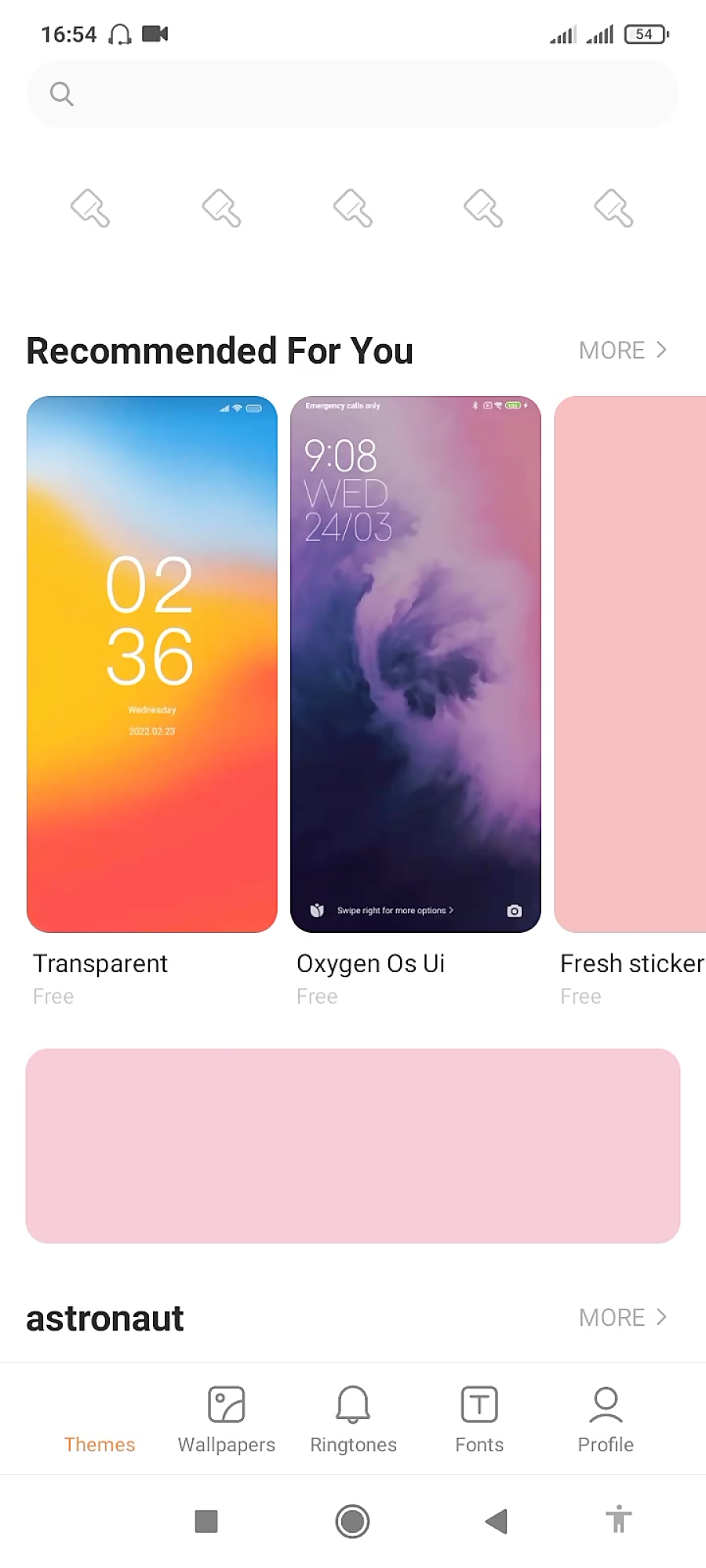The height and width of the screenshot is (1568, 706).
Task: Open the Fresh sticker theme card
Action: tap(630, 664)
